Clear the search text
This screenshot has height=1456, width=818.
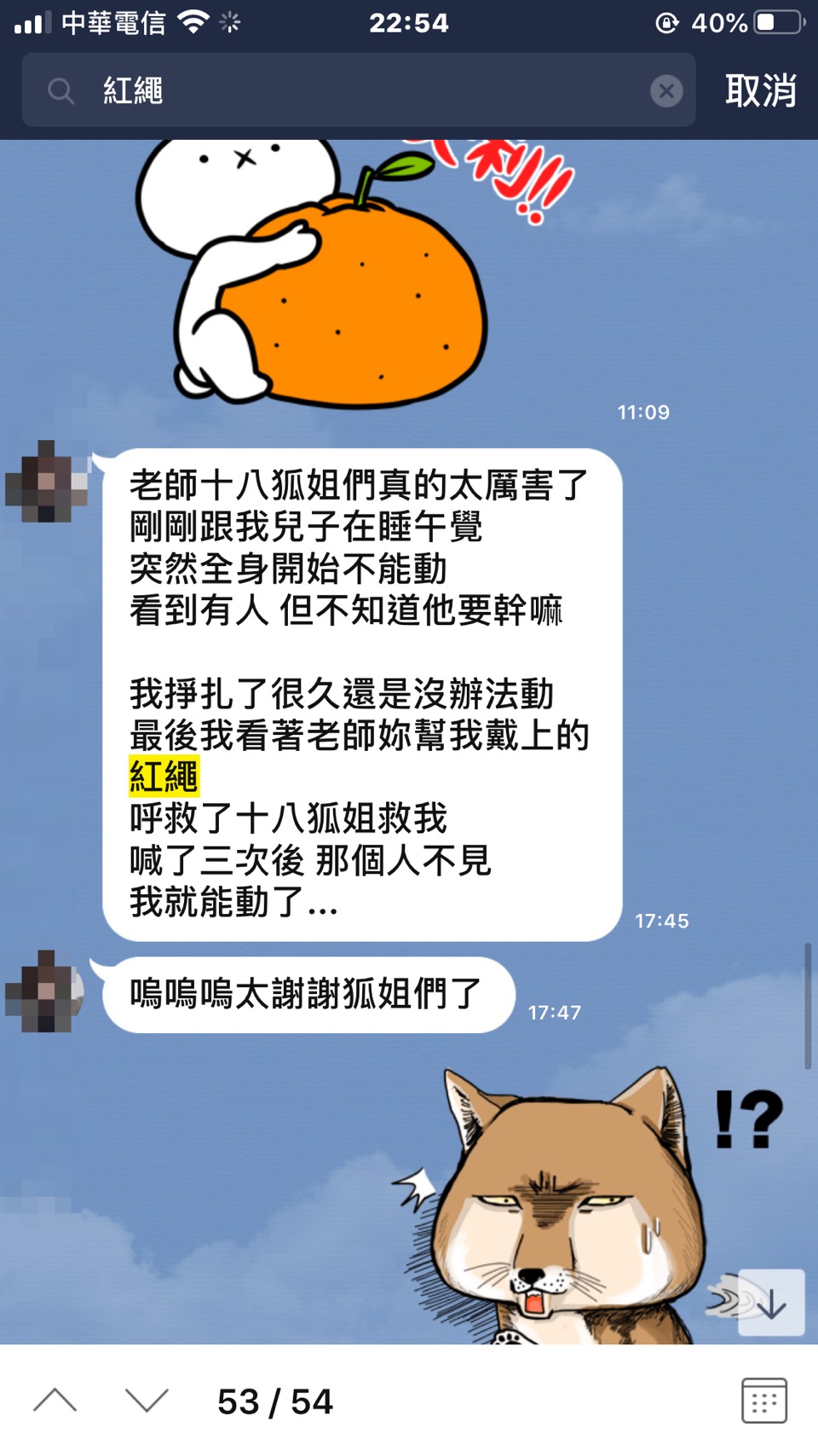coord(665,90)
